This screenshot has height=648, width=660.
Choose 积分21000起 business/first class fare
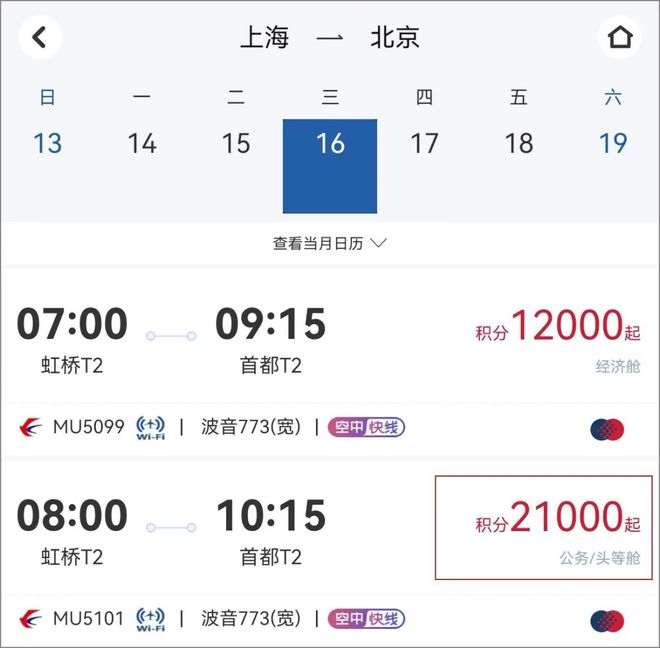point(545,528)
